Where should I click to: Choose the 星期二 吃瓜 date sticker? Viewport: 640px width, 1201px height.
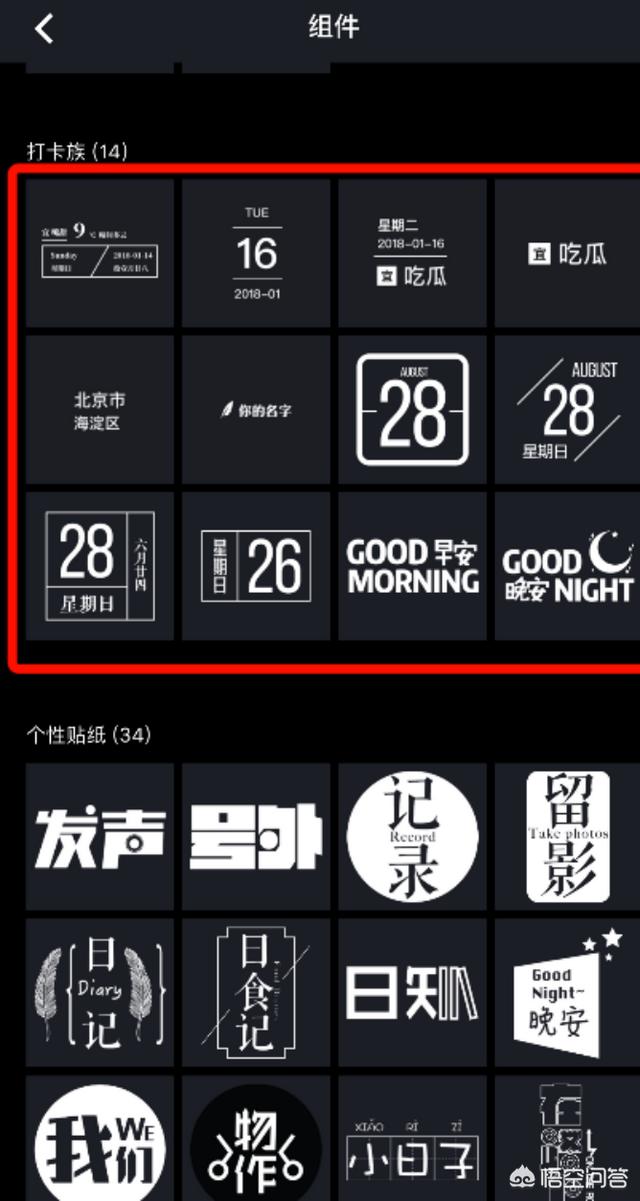[412, 254]
